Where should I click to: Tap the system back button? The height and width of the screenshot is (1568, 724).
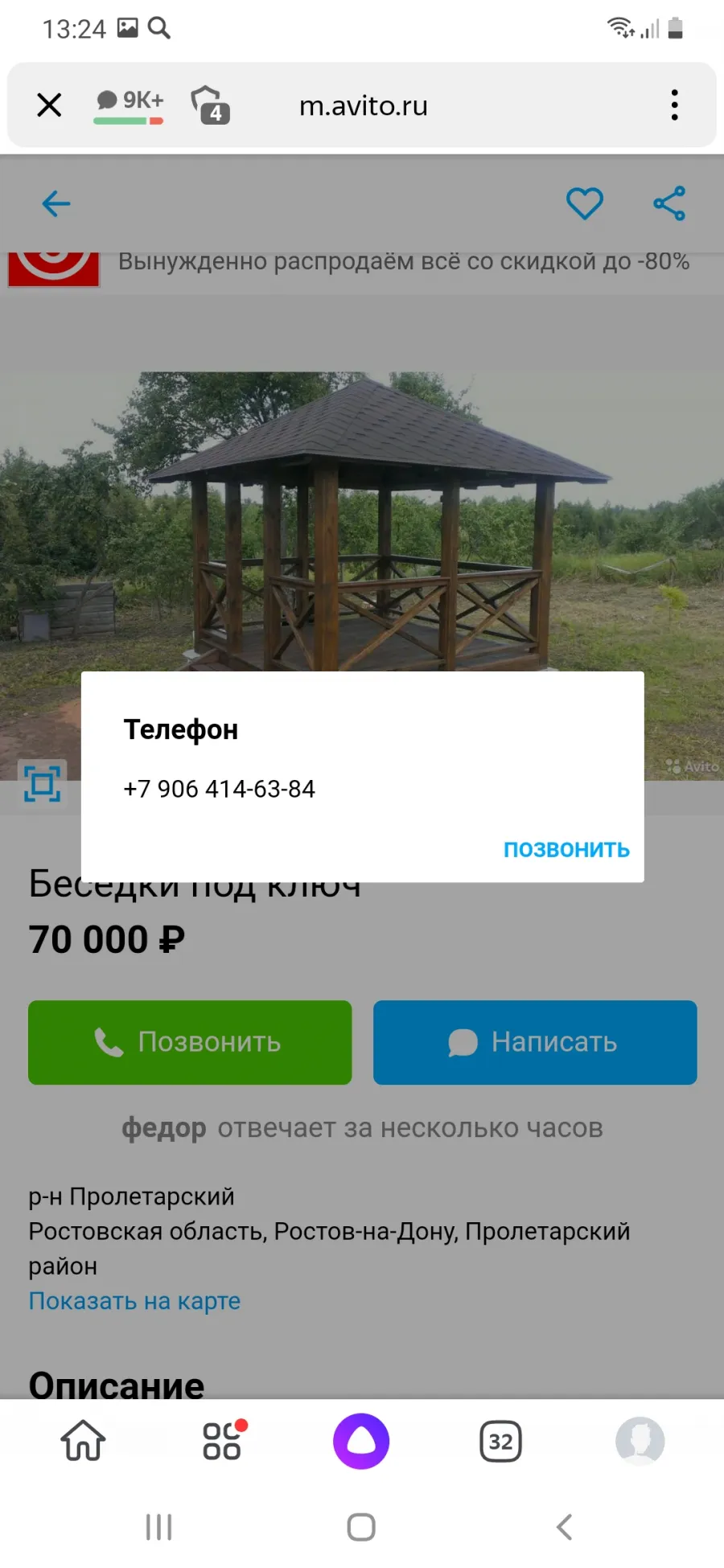click(x=565, y=1526)
